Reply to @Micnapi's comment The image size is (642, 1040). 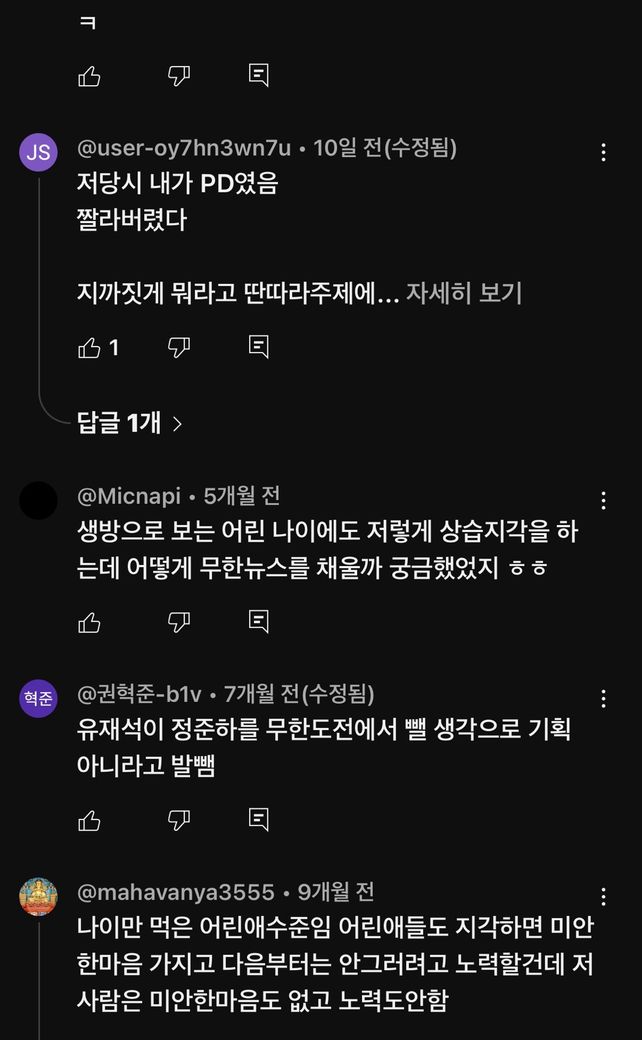(258, 623)
